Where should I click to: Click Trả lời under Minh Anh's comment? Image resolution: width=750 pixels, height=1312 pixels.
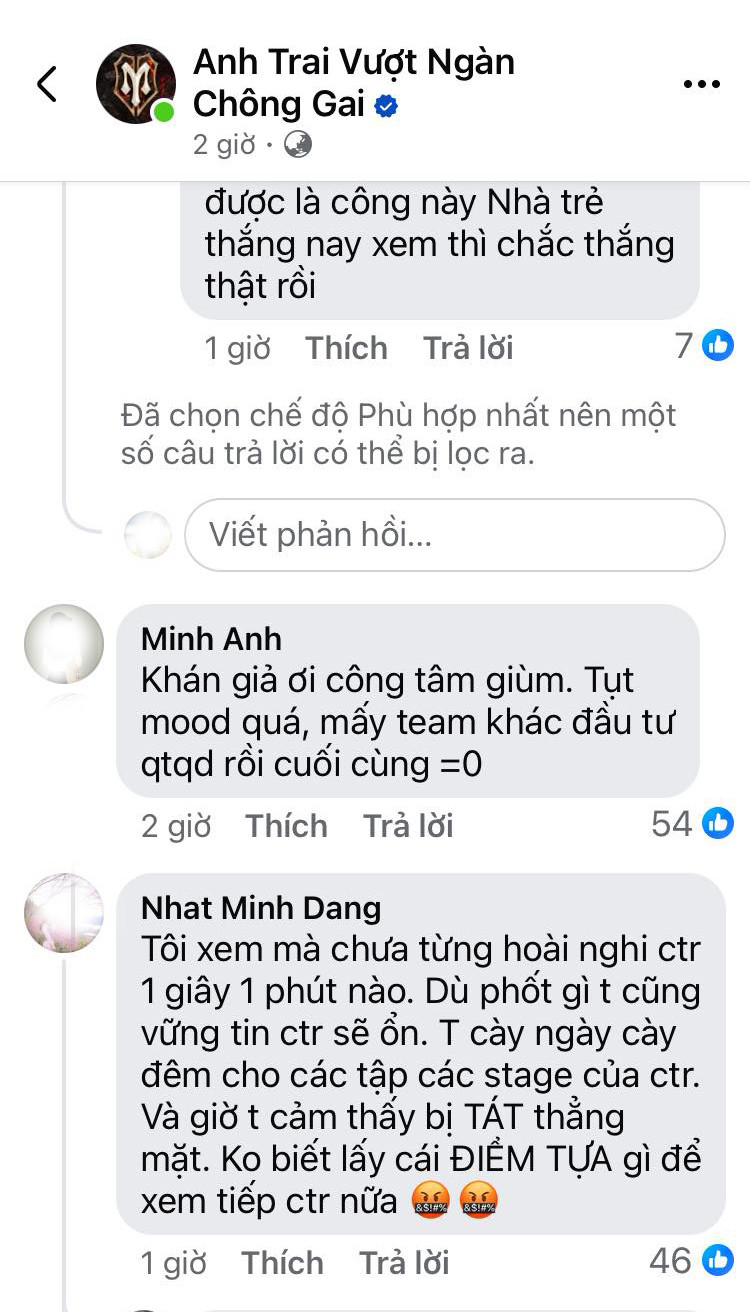click(x=407, y=825)
